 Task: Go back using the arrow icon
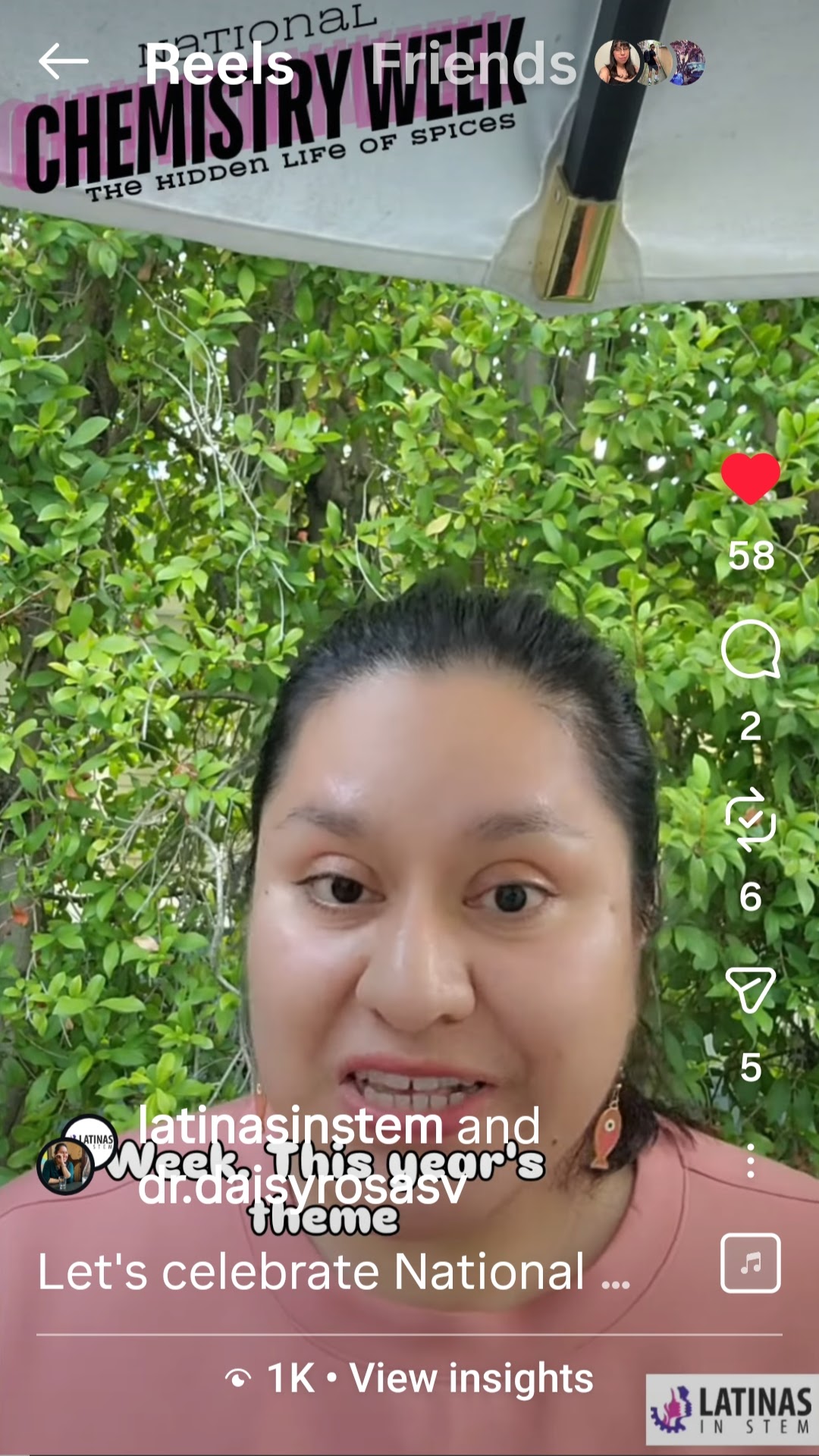pos(64,62)
